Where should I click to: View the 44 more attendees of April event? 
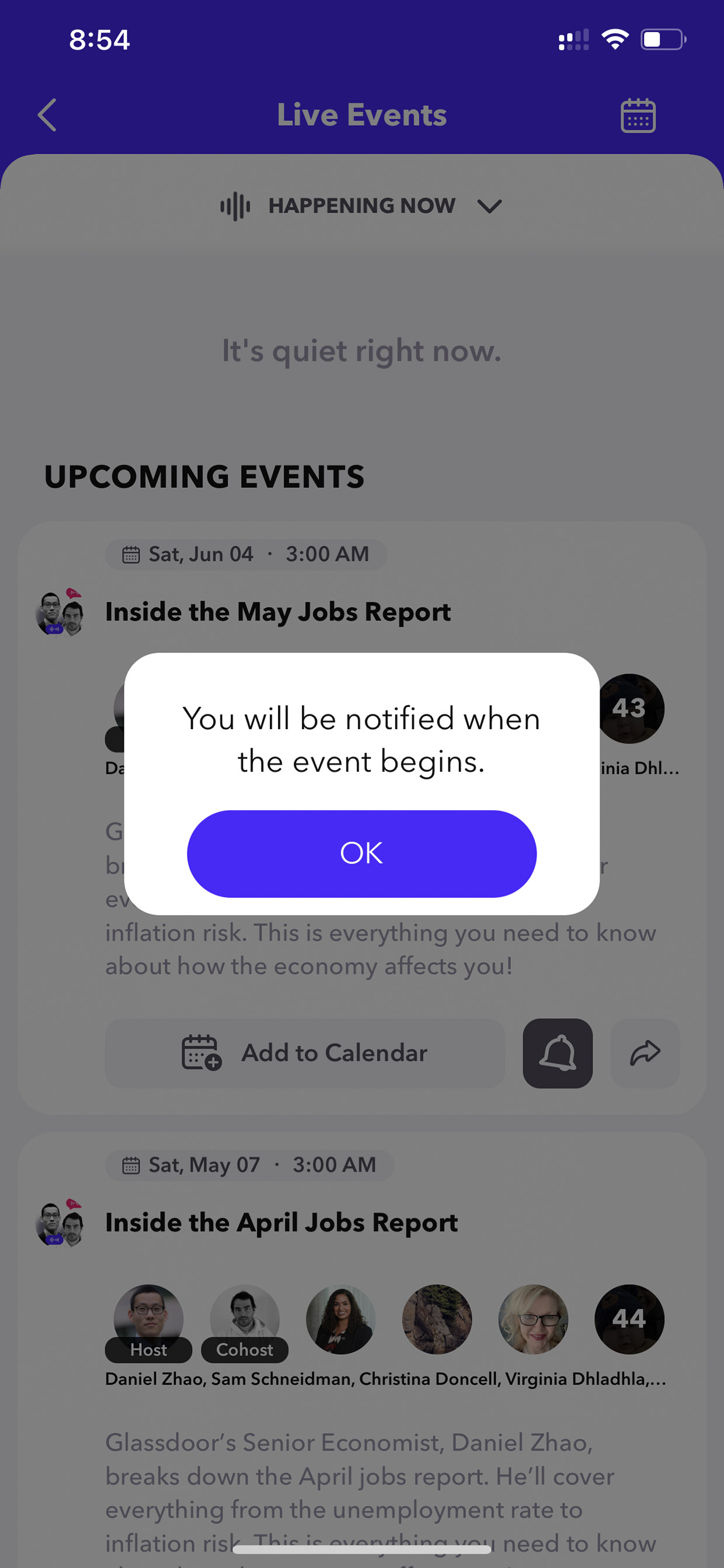pos(629,1319)
